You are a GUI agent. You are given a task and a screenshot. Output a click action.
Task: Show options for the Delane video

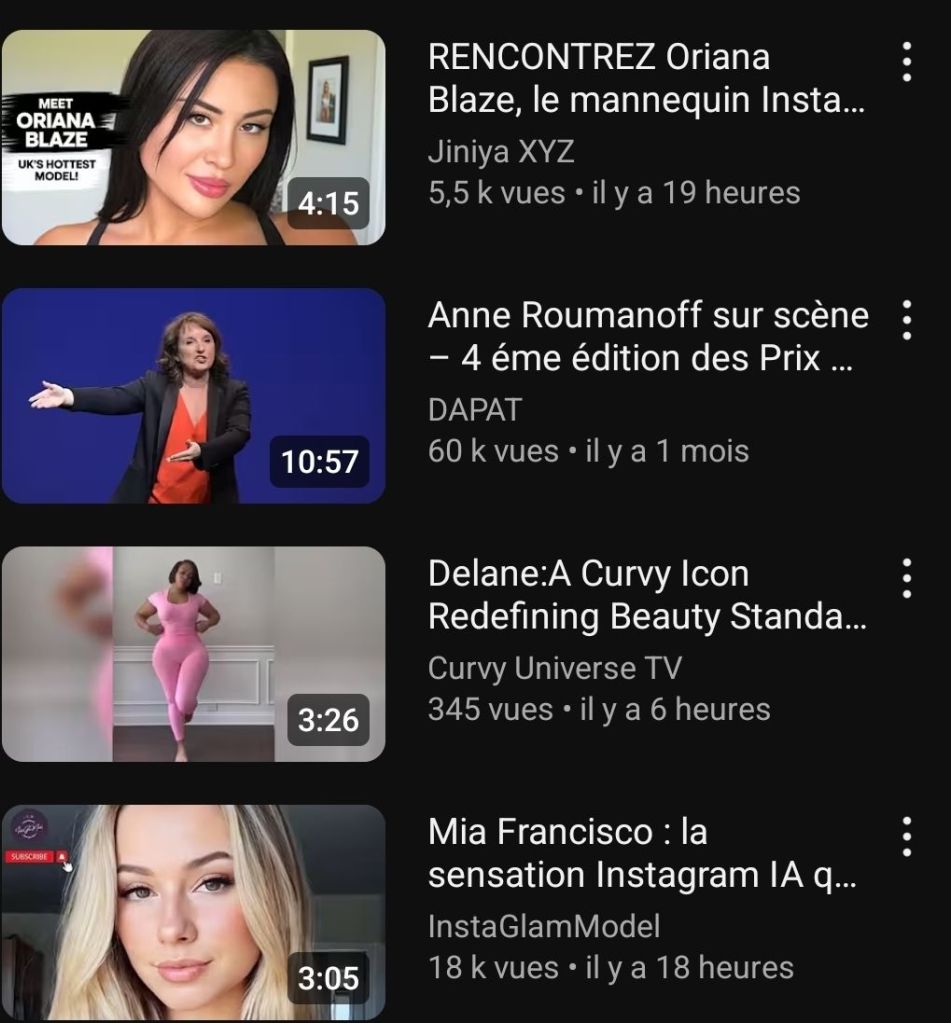pos(906,578)
